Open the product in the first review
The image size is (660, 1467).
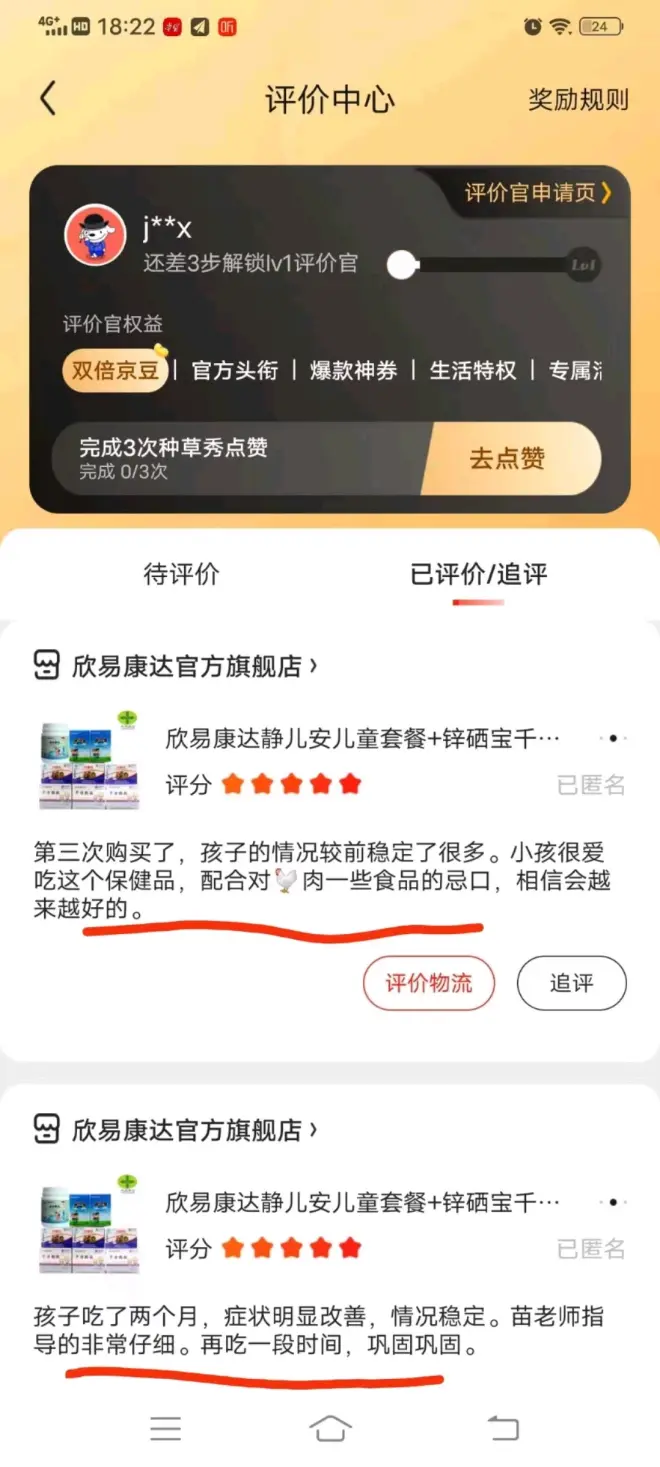362,739
